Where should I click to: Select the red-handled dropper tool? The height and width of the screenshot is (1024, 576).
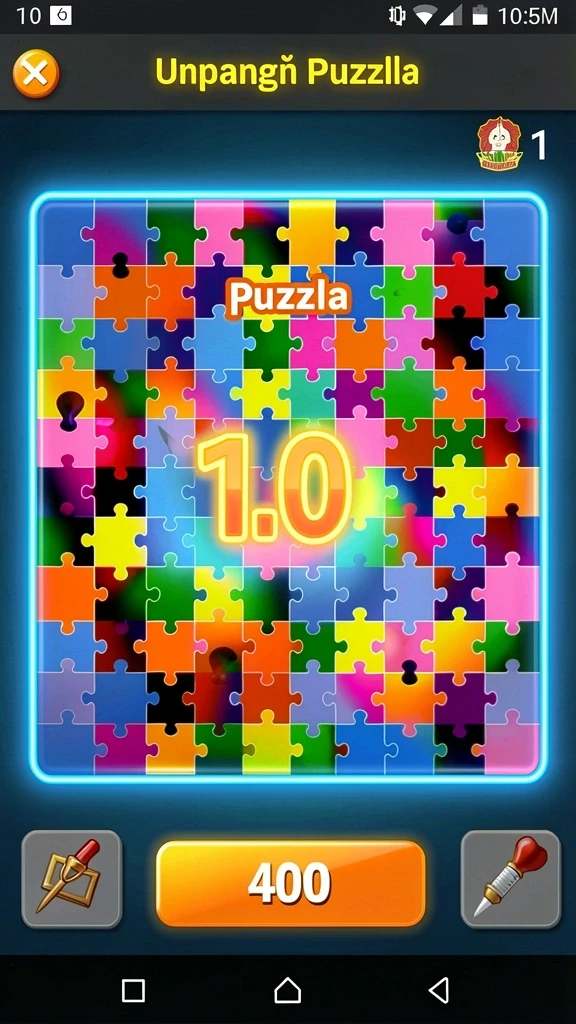tap(511, 879)
